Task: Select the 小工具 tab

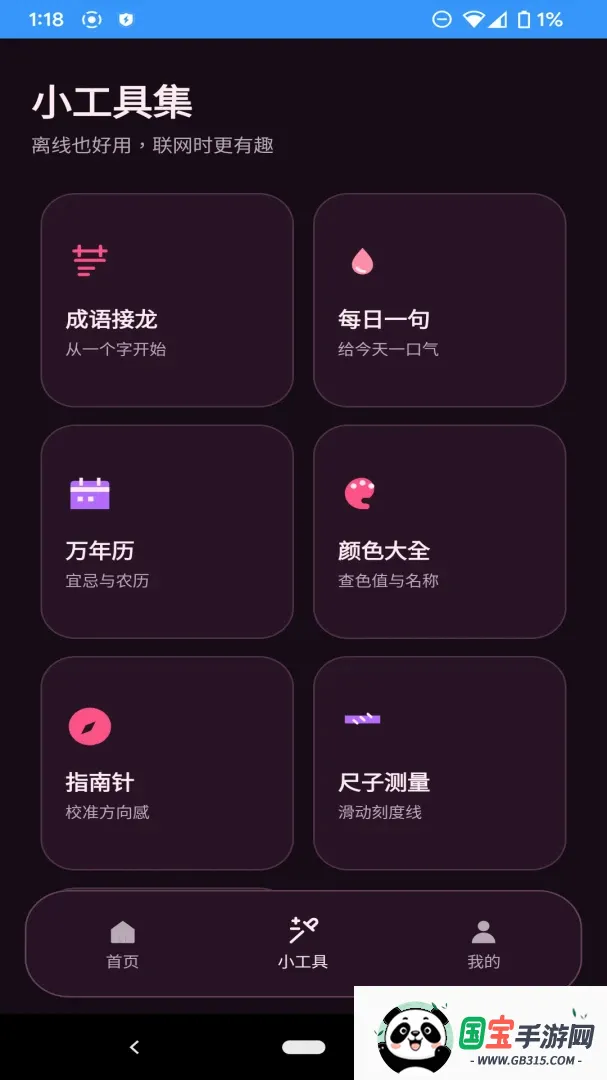Action: [303, 944]
